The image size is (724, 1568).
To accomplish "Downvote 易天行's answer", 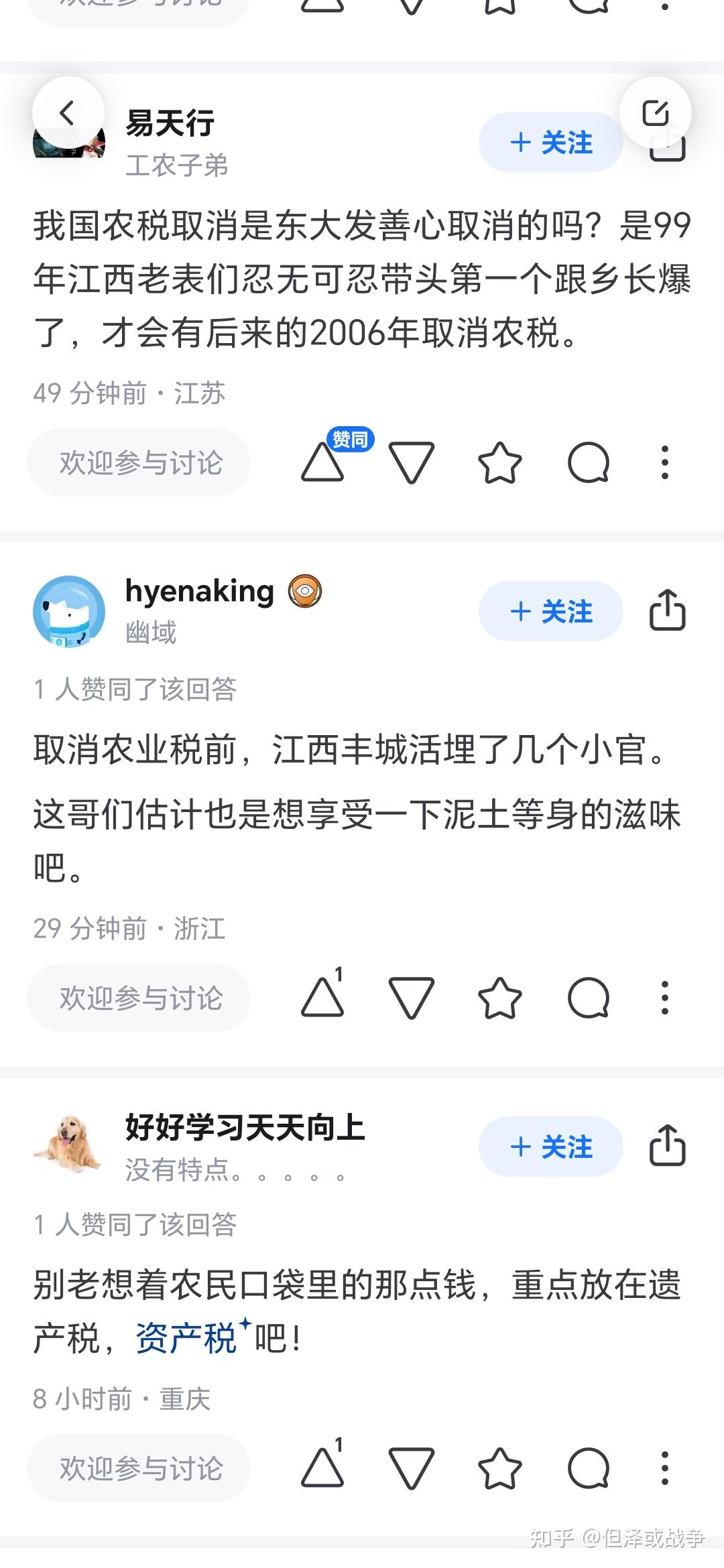I will click(411, 462).
